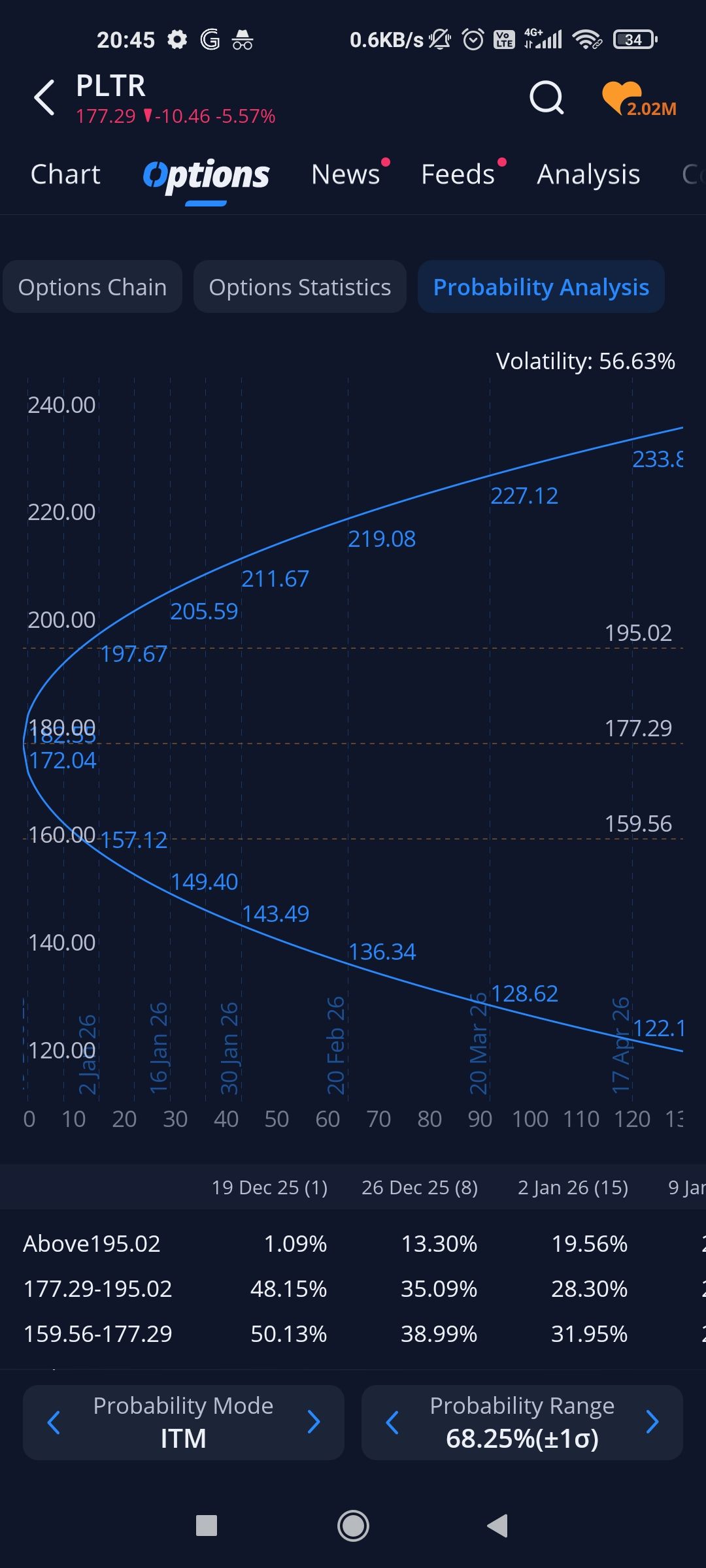Open the News tab

[x=345, y=174]
